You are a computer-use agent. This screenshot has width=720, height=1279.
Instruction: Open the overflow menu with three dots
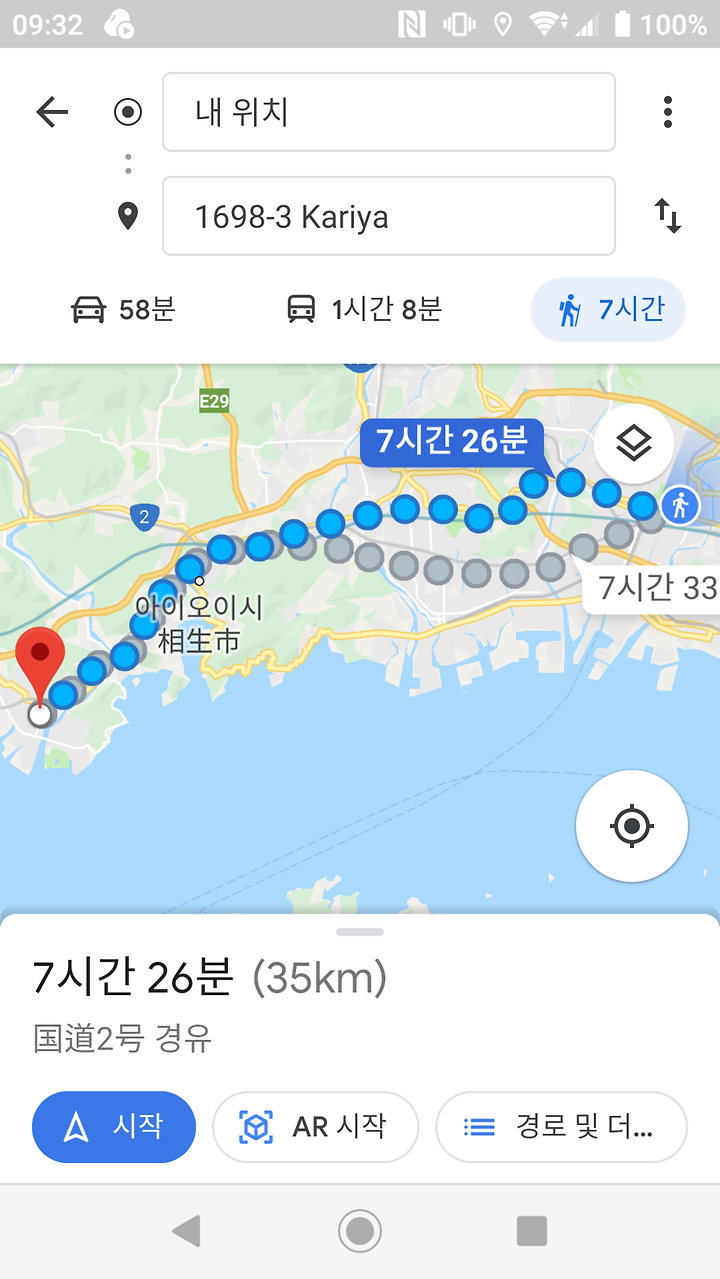click(x=668, y=112)
